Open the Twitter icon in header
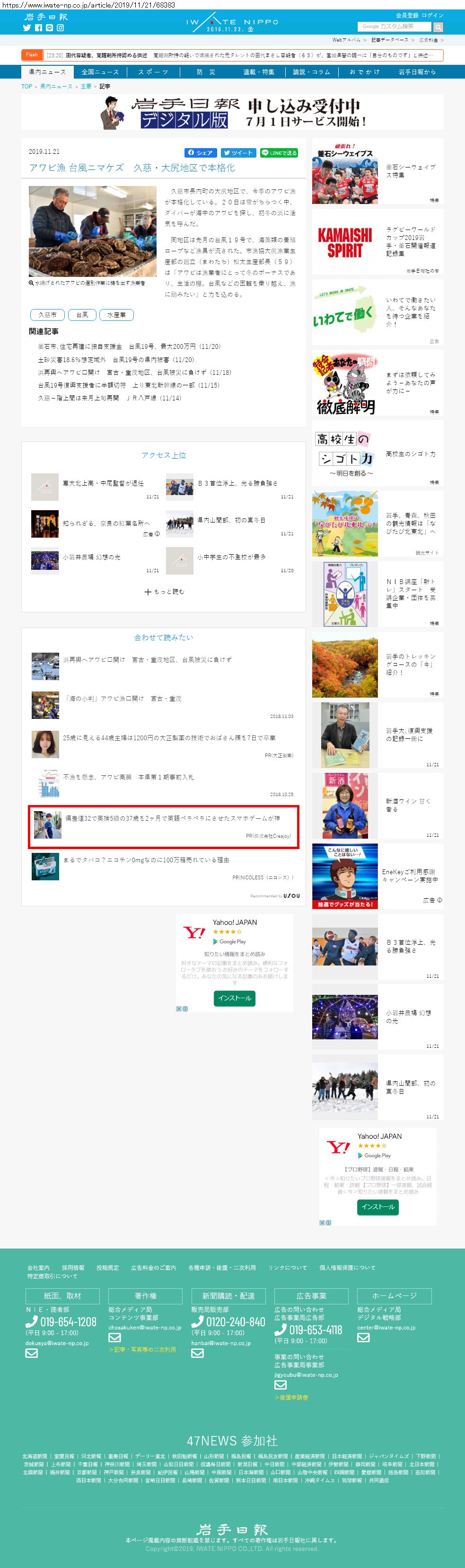The image size is (465, 1568). pos(27,28)
